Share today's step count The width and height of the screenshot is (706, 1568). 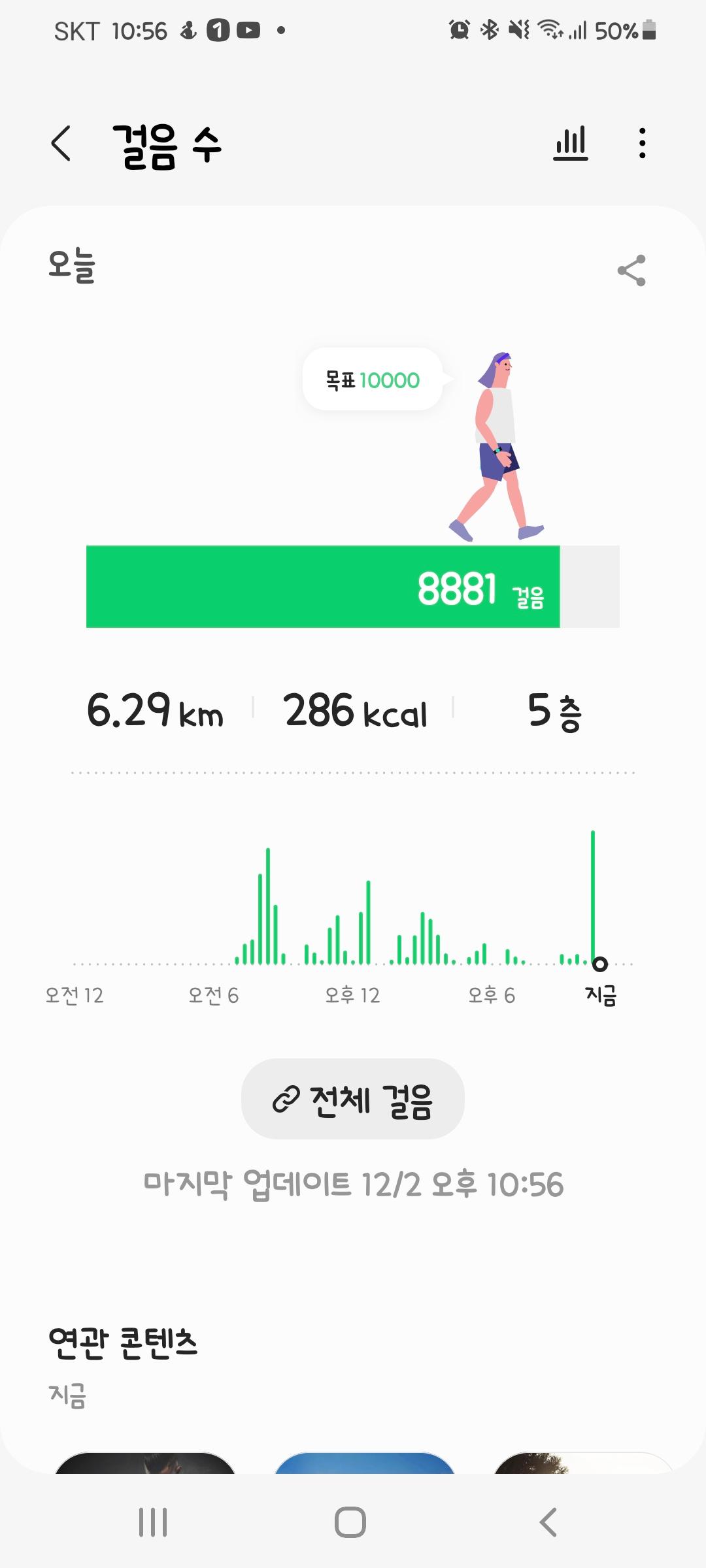(x=631, y=270)
